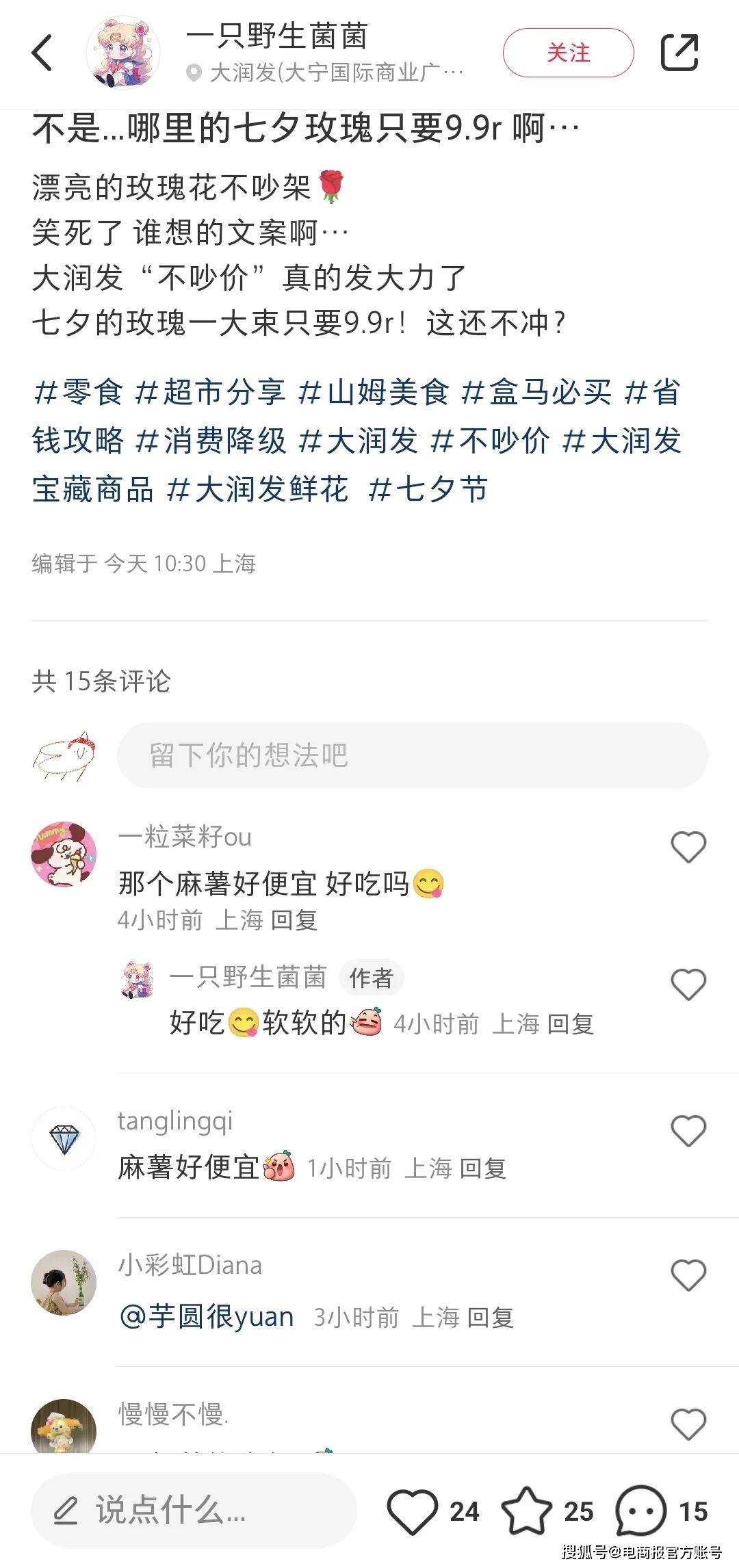Like 小彩虹Diana's comment
739x1568 pixels.
click(x=688, y=1276)
